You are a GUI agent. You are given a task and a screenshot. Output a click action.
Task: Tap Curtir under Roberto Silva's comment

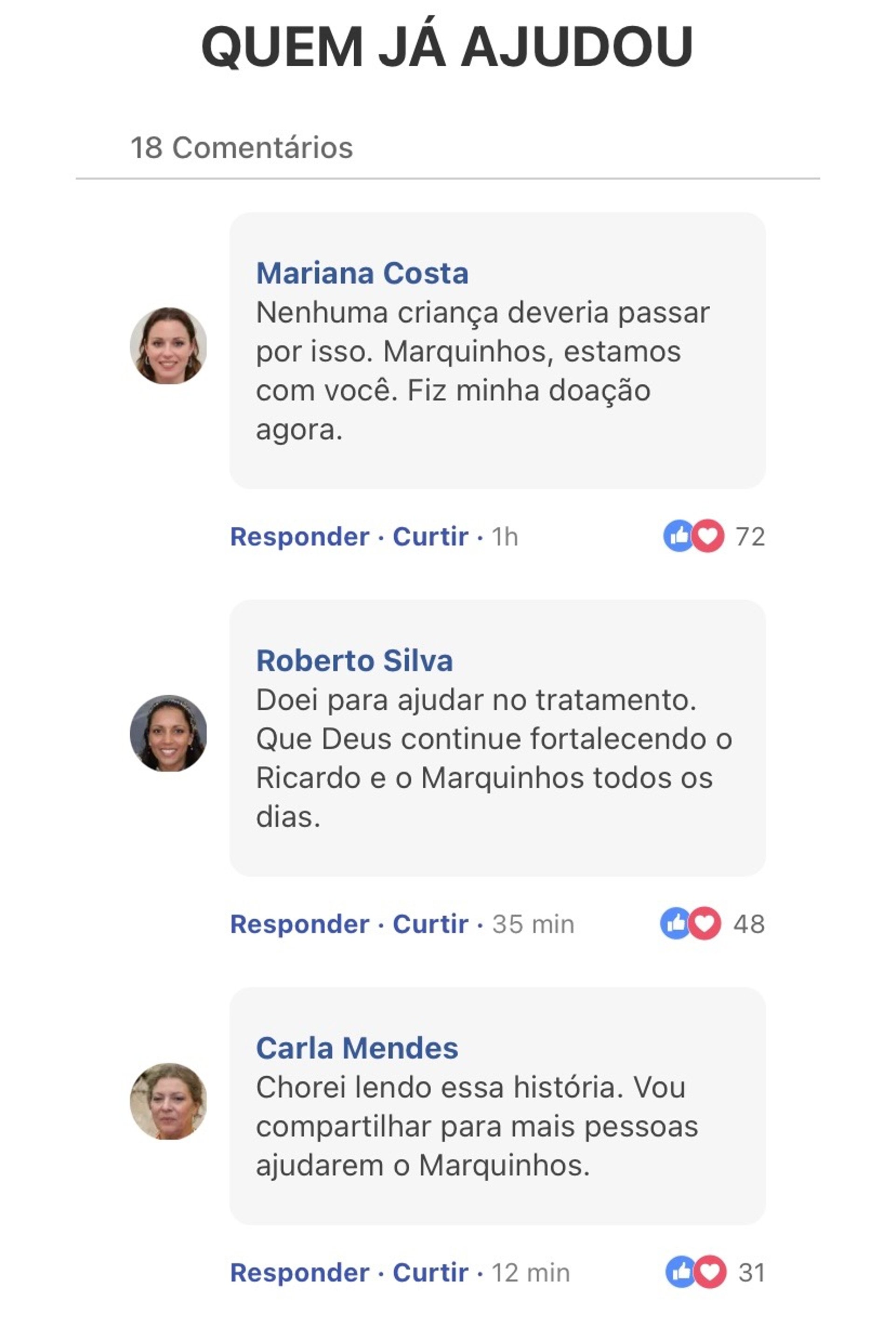[430, 924]
